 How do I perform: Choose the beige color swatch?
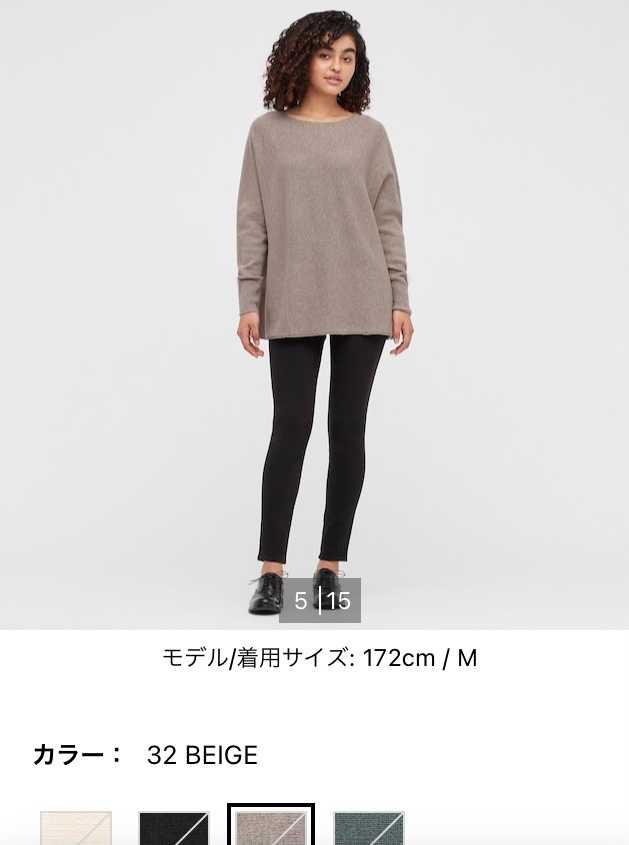[271, 827]
